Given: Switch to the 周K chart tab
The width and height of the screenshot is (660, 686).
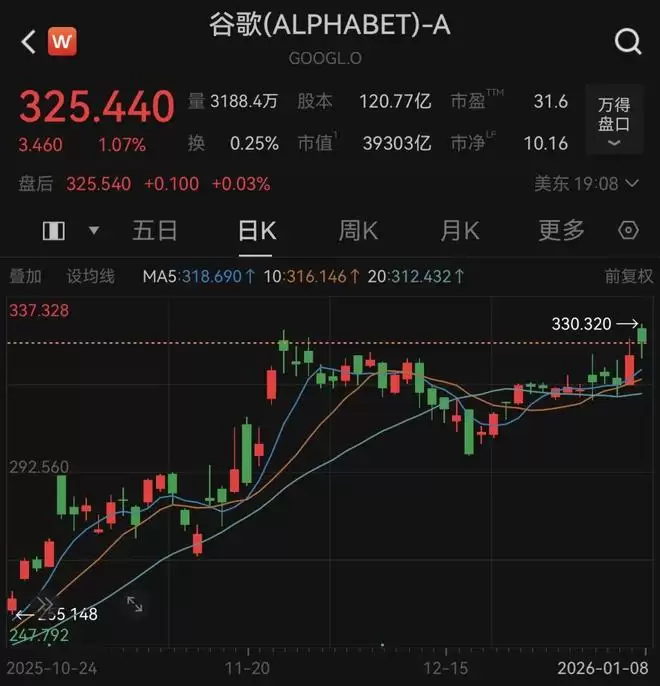Looking at the screenshot, I should [x=358, y=231].
